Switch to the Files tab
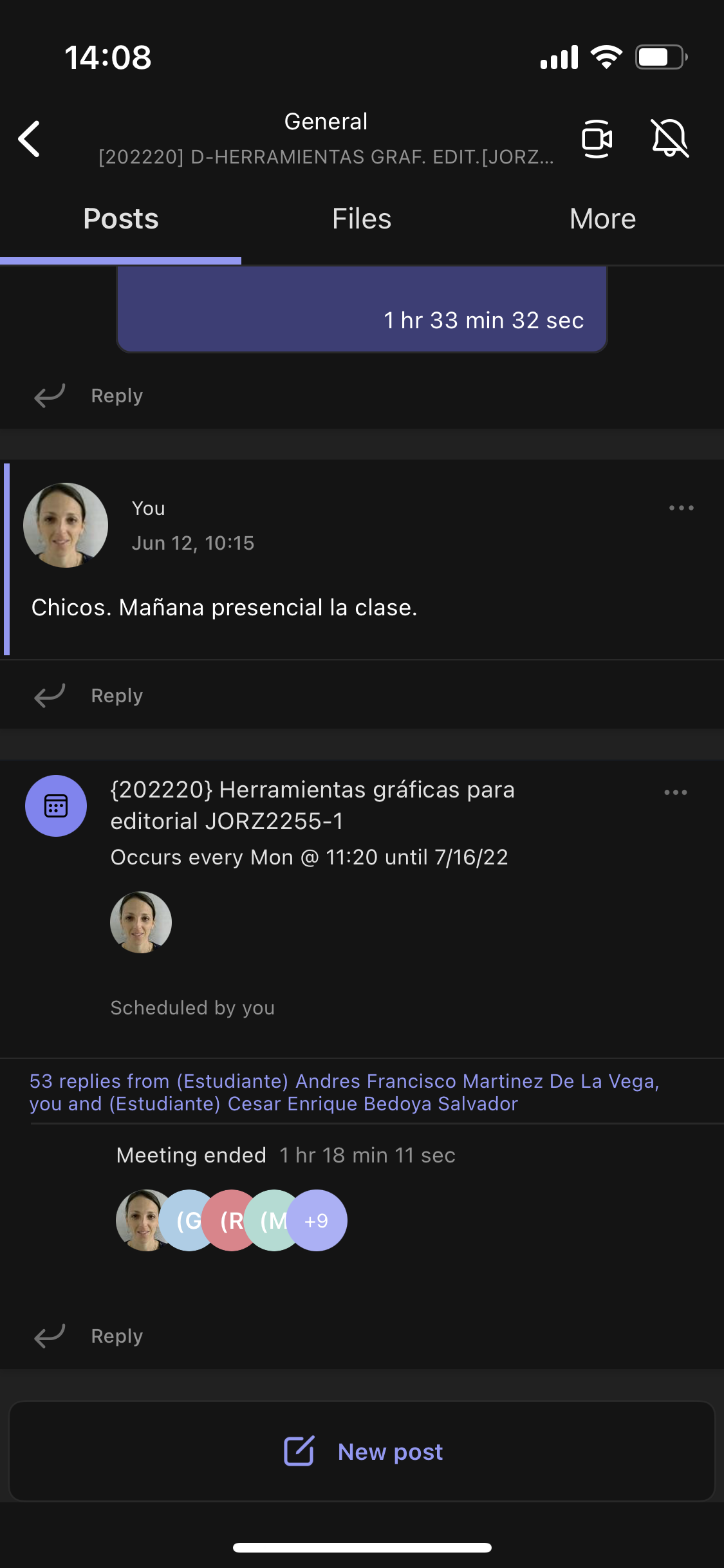This screenshot has height=1568, width=724. (362, 219)
